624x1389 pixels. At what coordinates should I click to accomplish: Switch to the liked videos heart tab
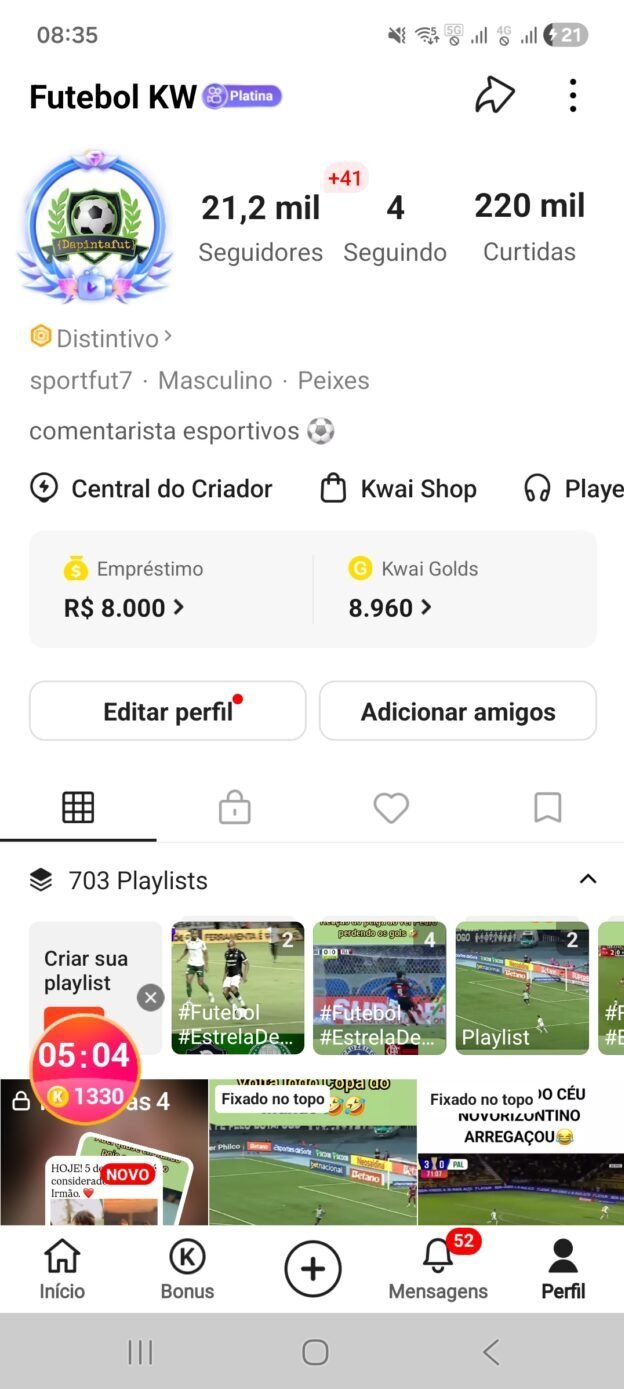391,807
